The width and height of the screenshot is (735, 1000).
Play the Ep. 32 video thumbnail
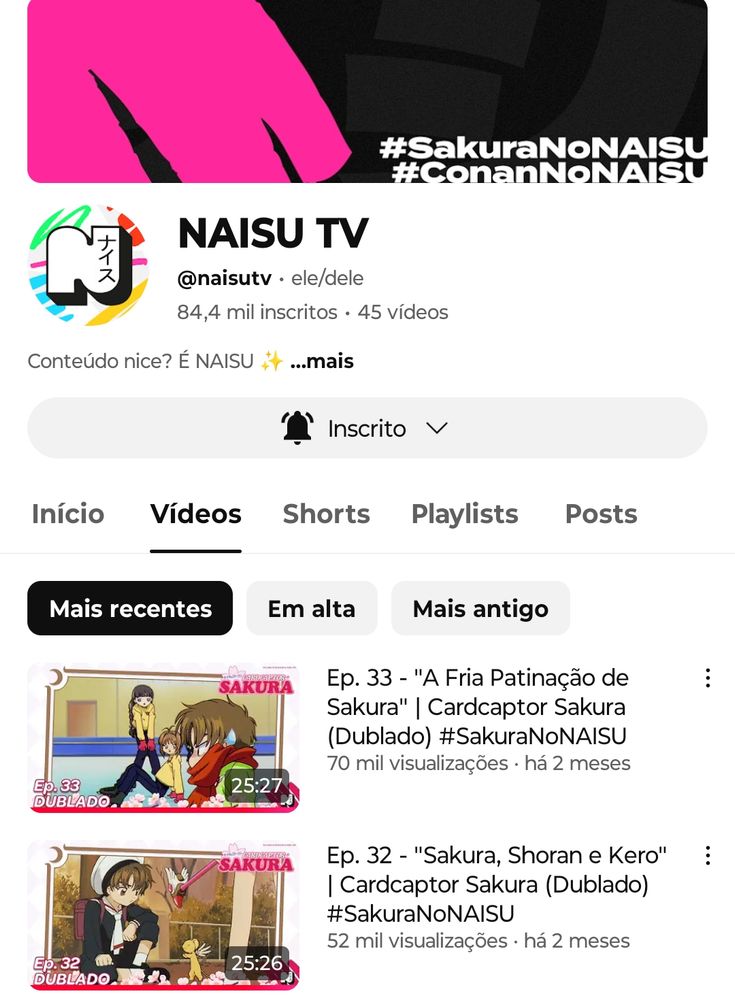[163, 915]
